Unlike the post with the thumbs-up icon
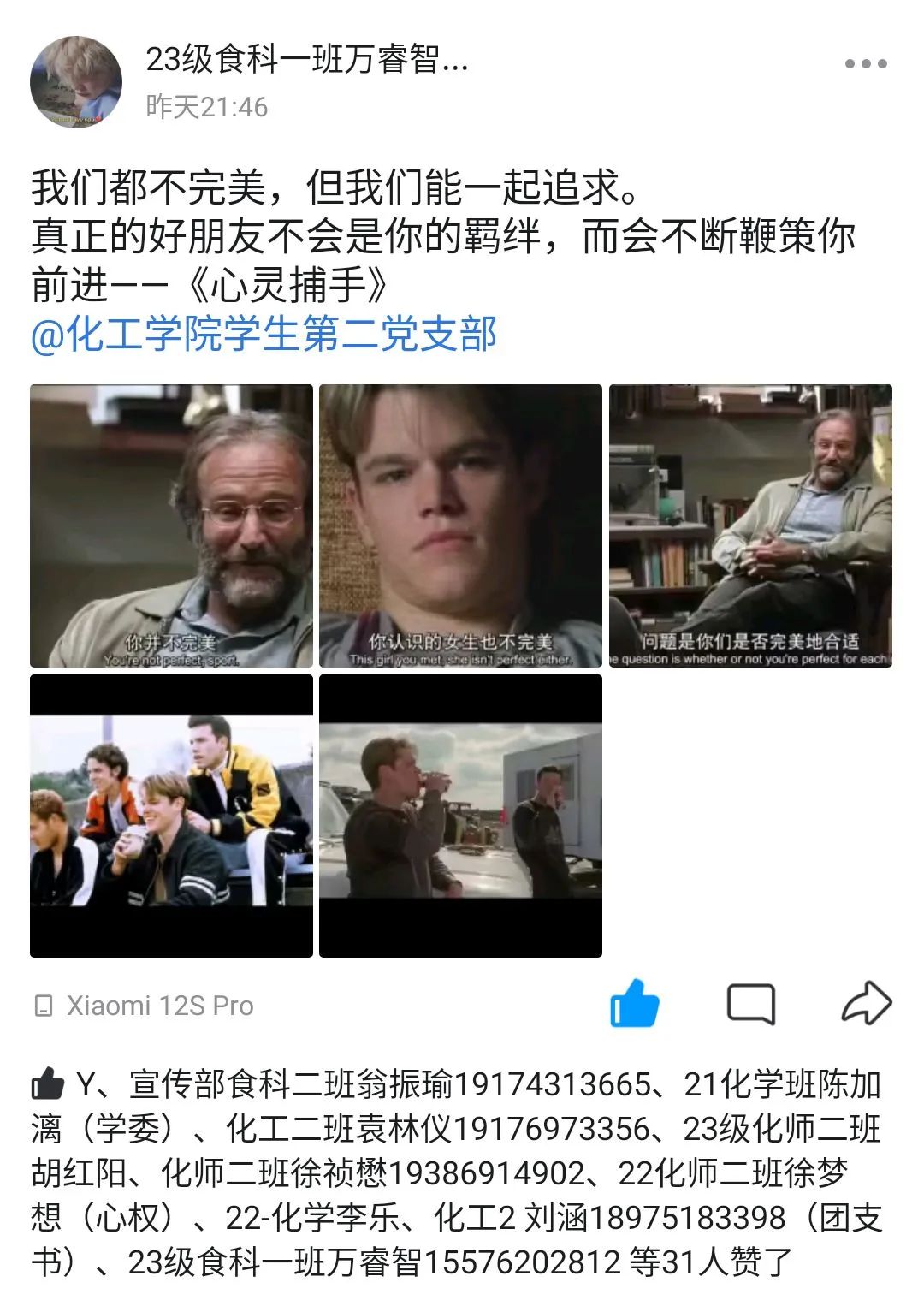 [634, 1003]
